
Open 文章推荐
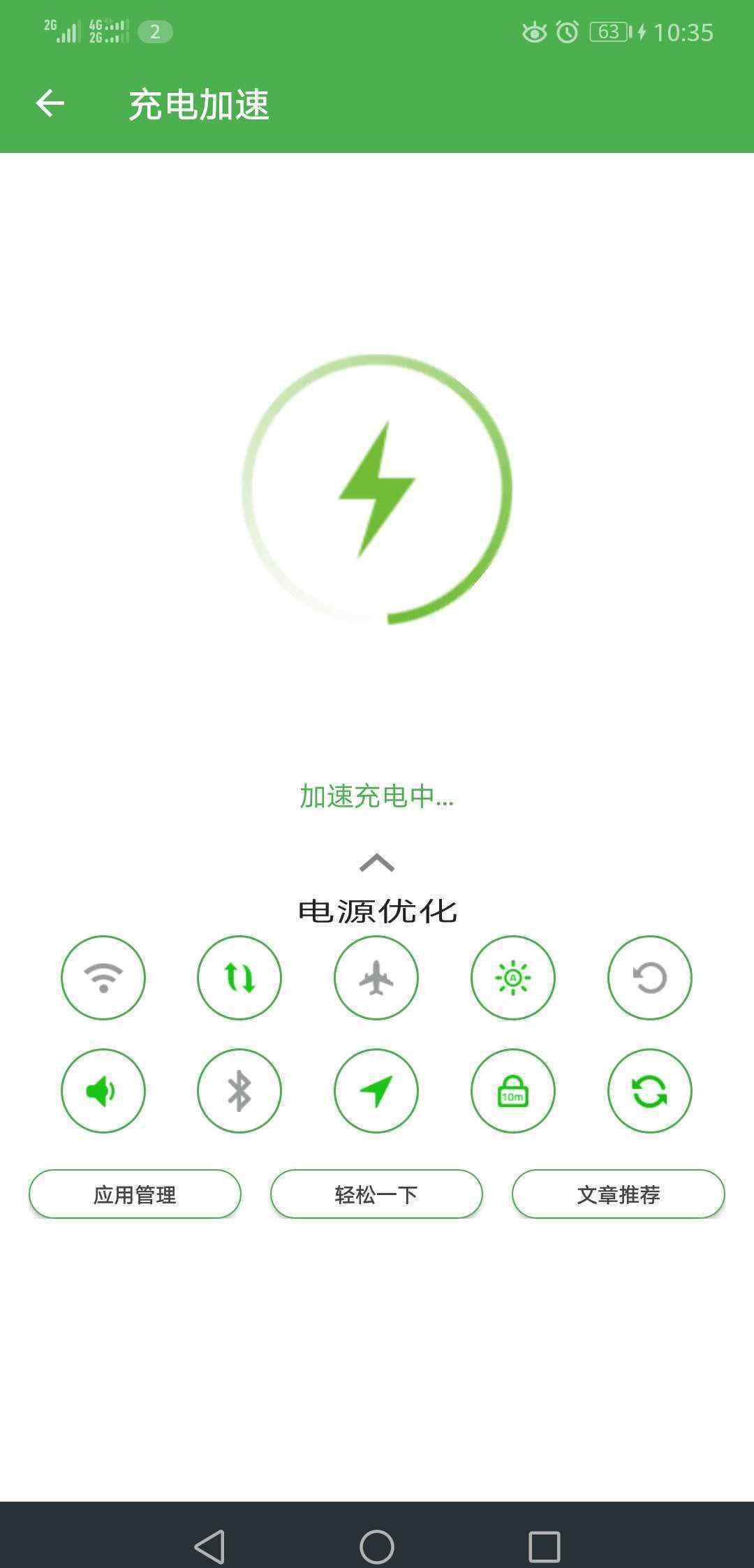point(619,1194)
